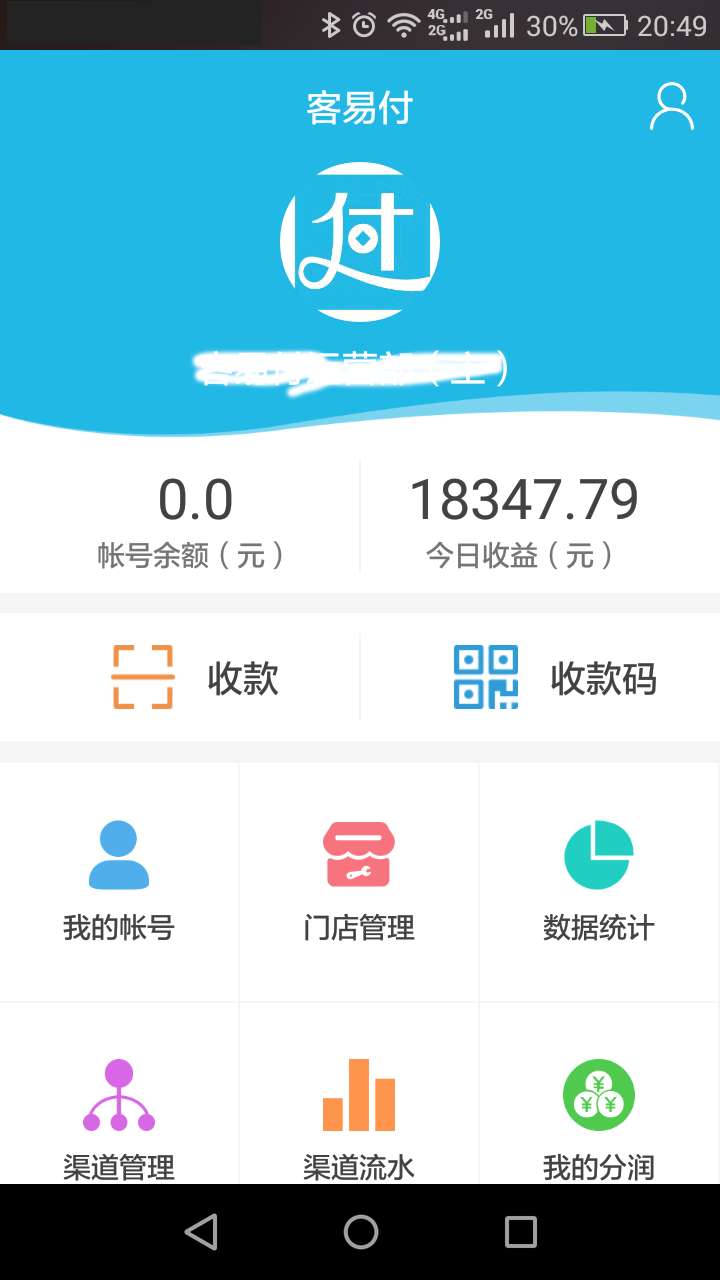Go to the home screen
720x1280 pixels.
(x=361, y=1232)
